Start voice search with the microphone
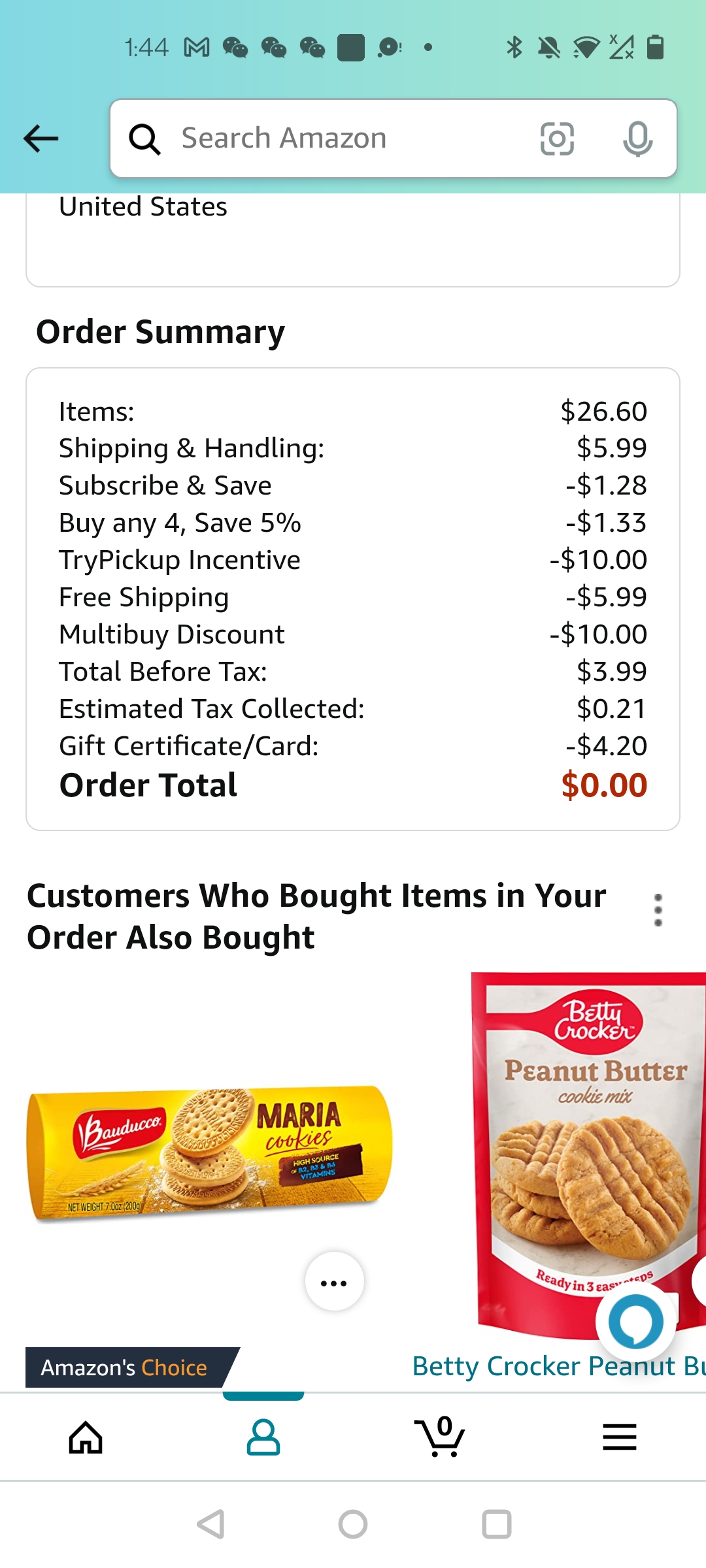The width and height of the screenshot is (706, 1568). tap(637, 139)
